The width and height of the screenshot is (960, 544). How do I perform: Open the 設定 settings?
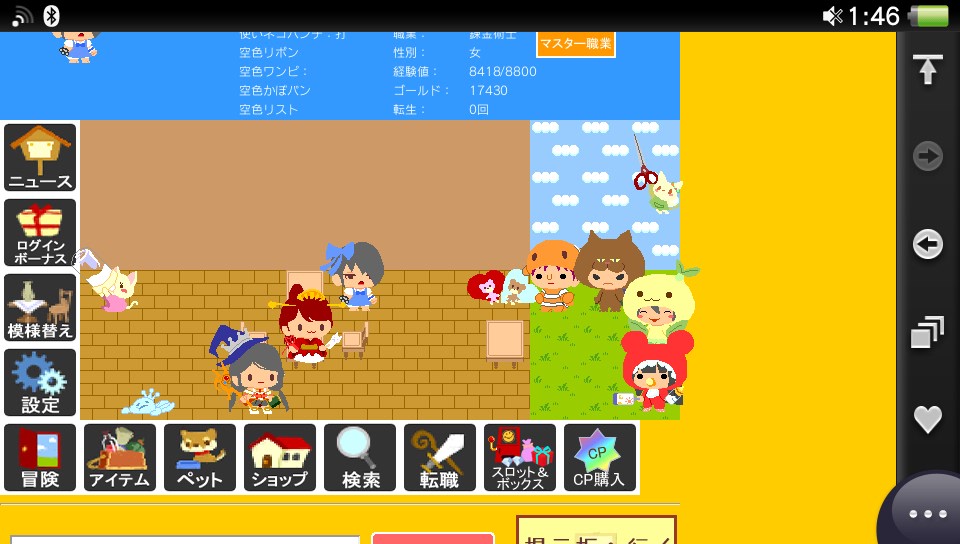(40, 382)
